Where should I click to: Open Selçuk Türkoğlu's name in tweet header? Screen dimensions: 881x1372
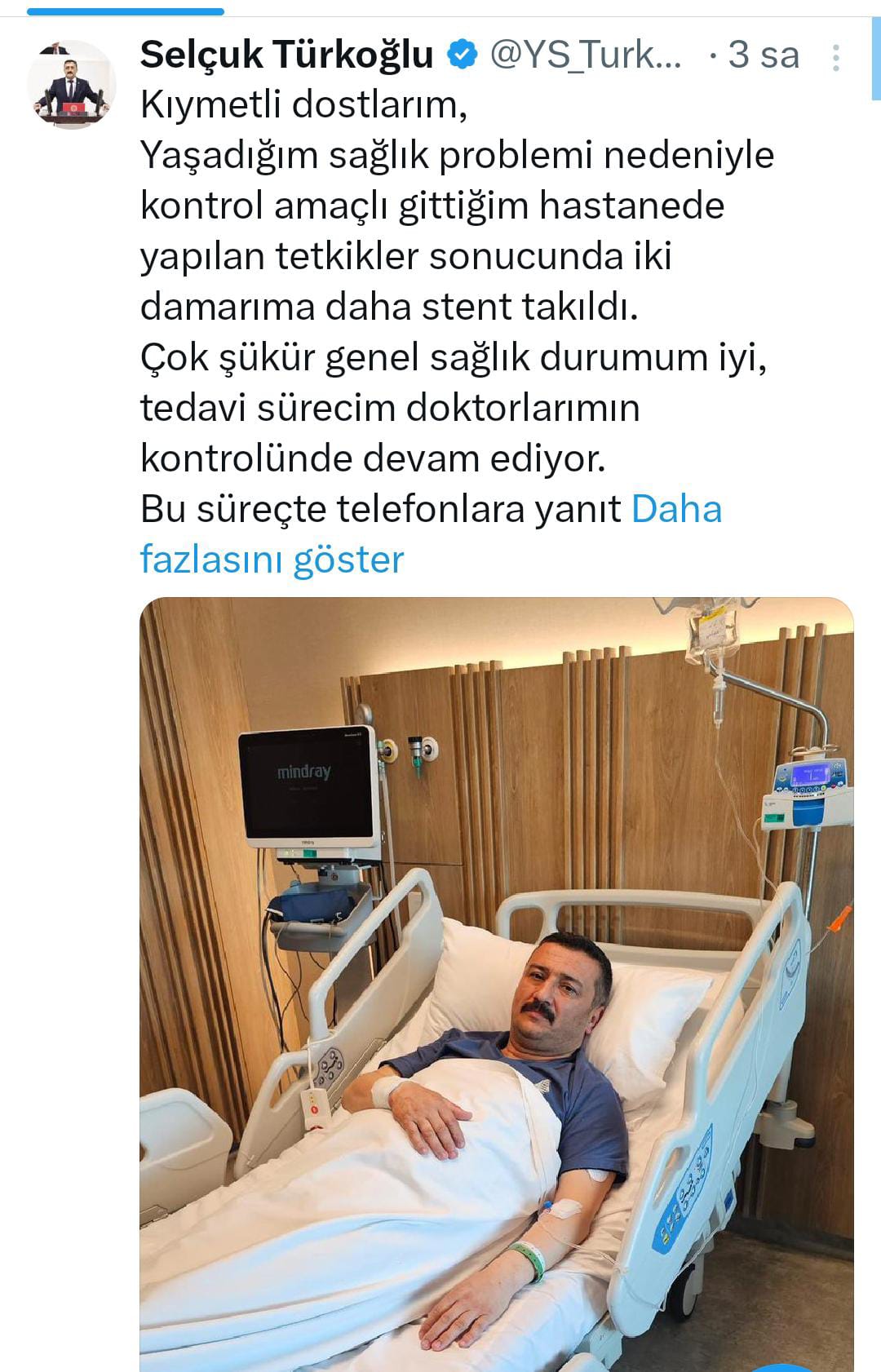(286, 55)
